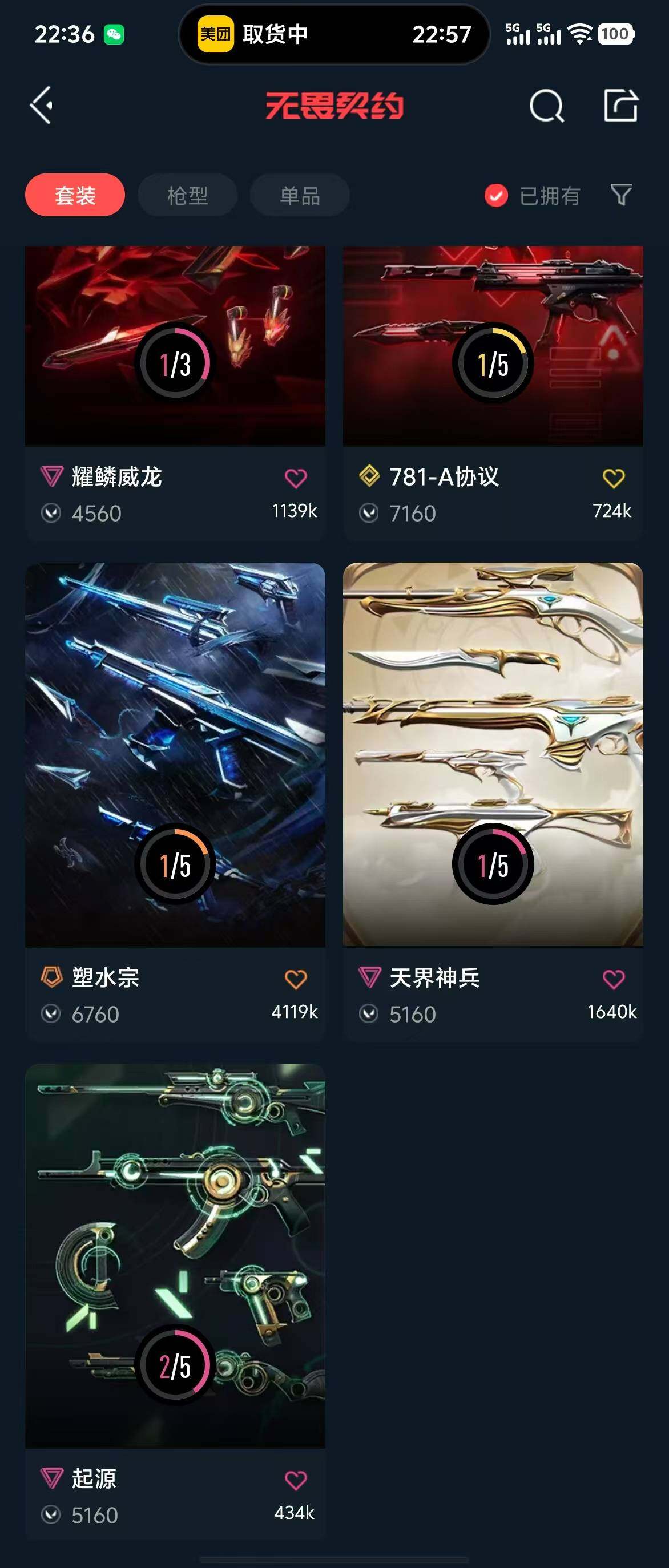Select the 套装 tab
The height and width of the screenshot is (1568, 669).
[75, 195]
